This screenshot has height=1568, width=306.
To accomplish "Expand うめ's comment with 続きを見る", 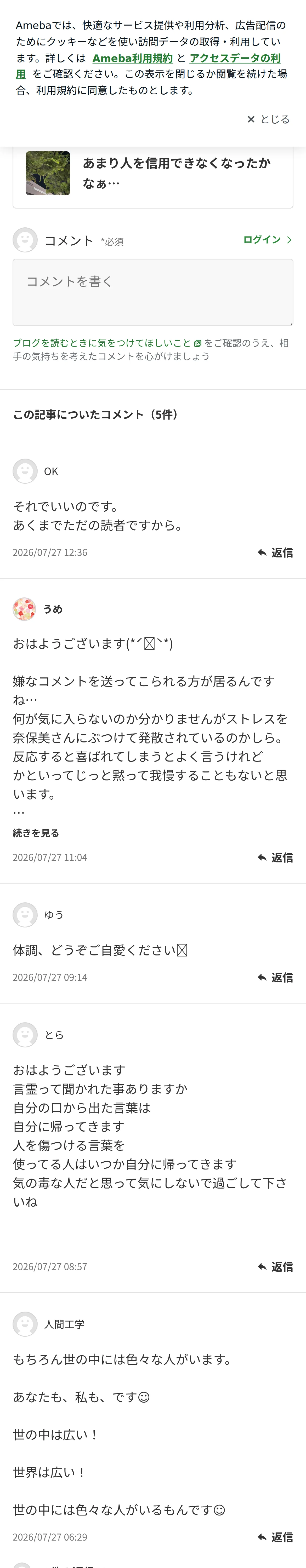I will [x=36, y=833].
